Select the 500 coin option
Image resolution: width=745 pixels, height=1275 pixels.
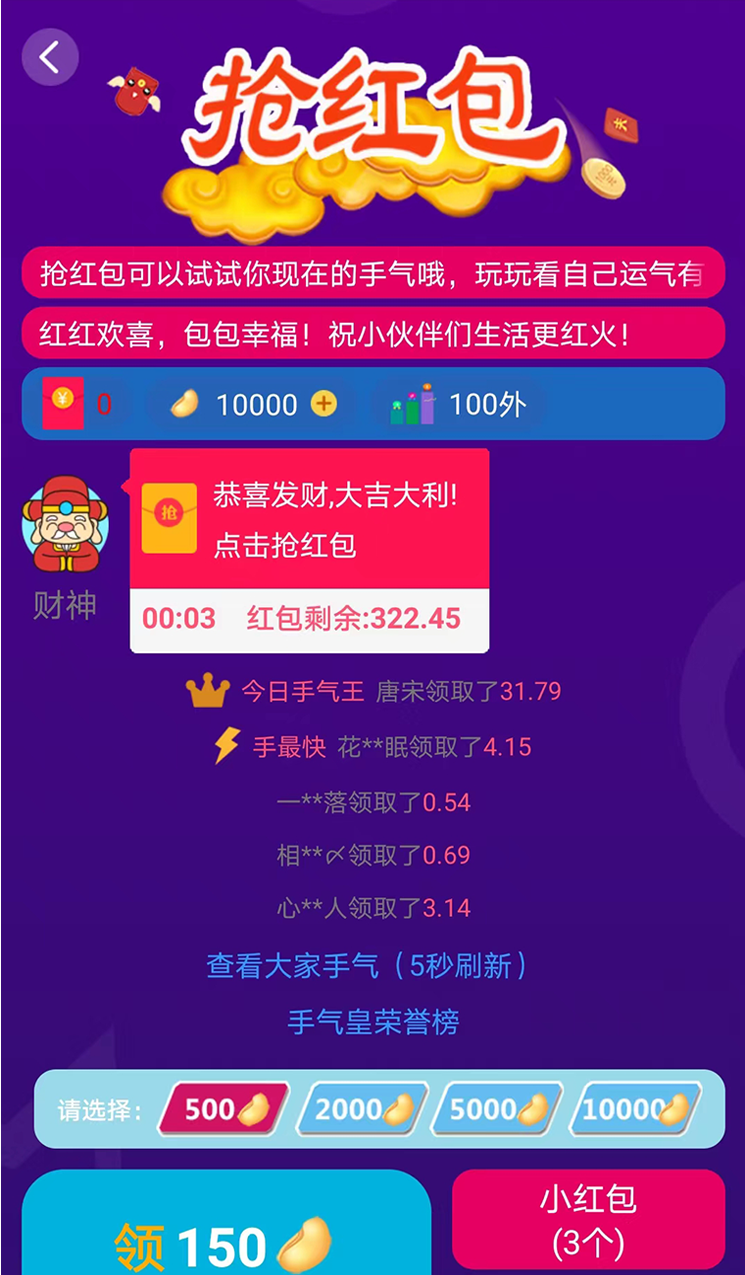pos(224,1109)
